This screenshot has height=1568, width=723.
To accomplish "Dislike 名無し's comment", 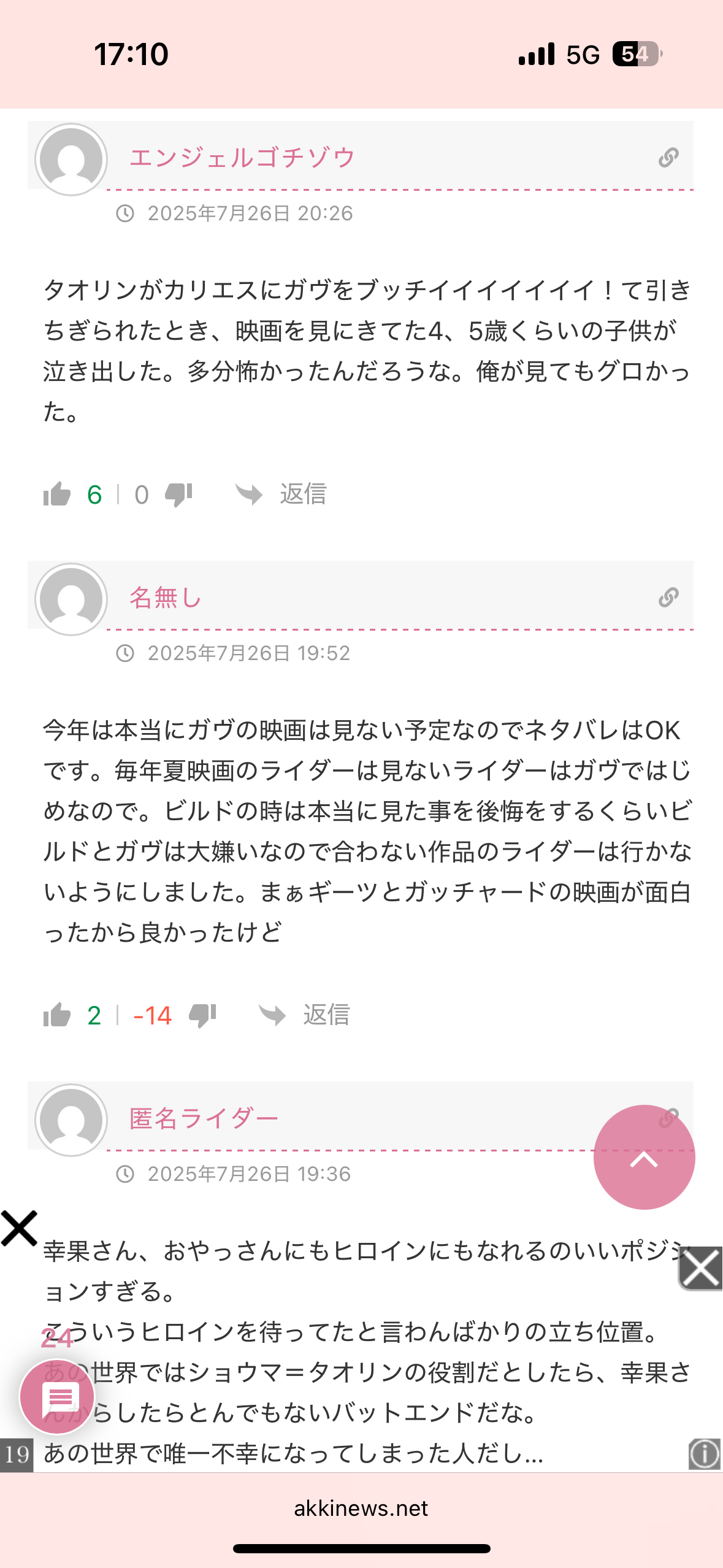I will click(x=202, y=1015).
